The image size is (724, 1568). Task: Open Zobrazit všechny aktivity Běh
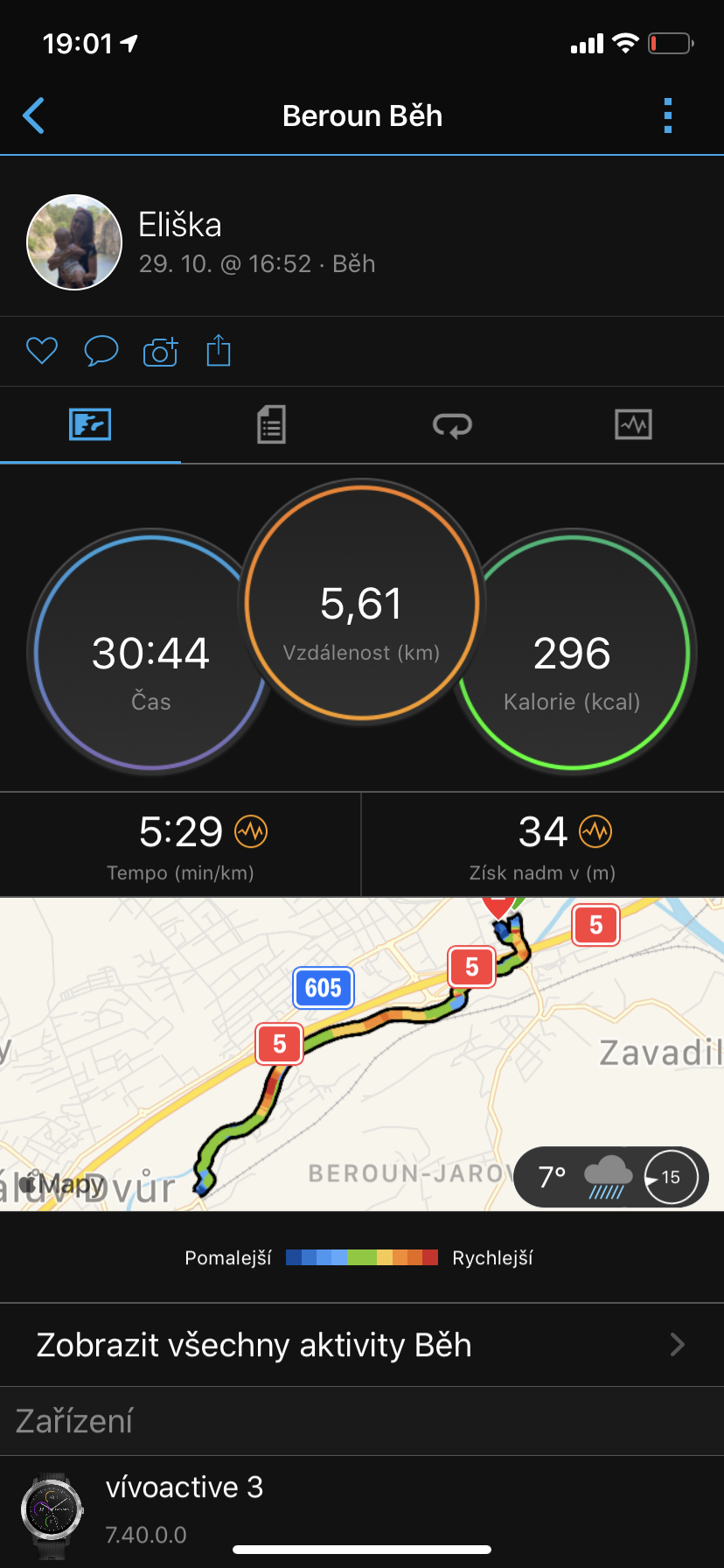pos(362,1345)
